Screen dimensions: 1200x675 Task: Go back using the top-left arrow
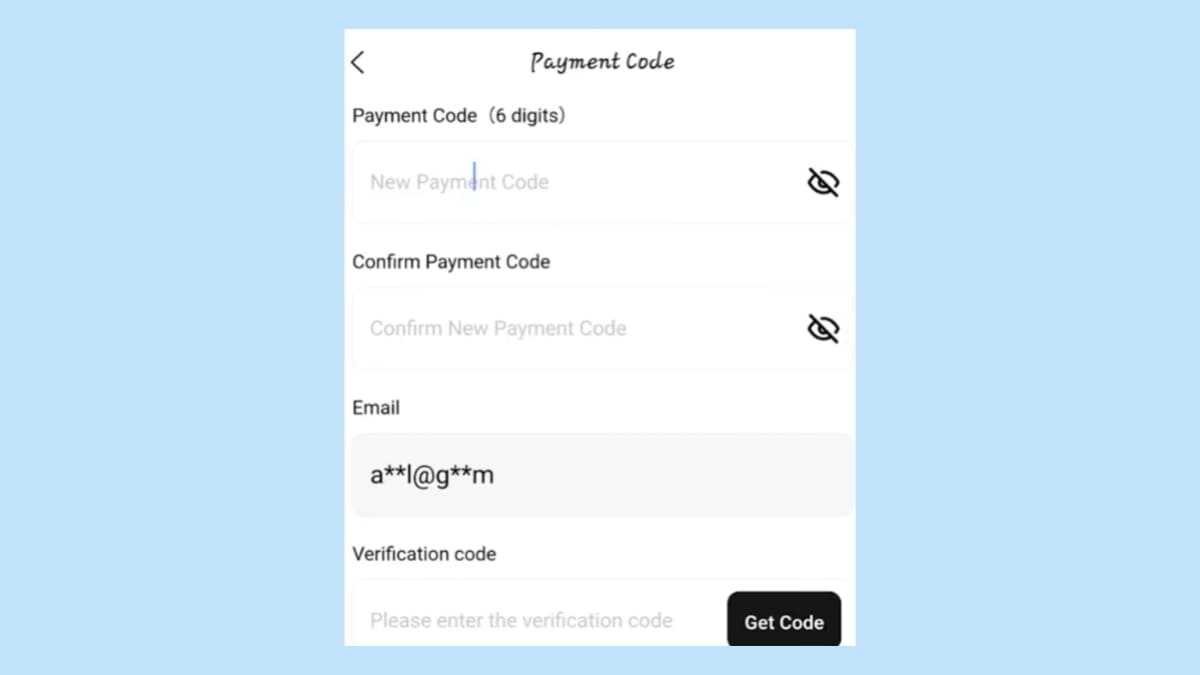tap(358, 62)
